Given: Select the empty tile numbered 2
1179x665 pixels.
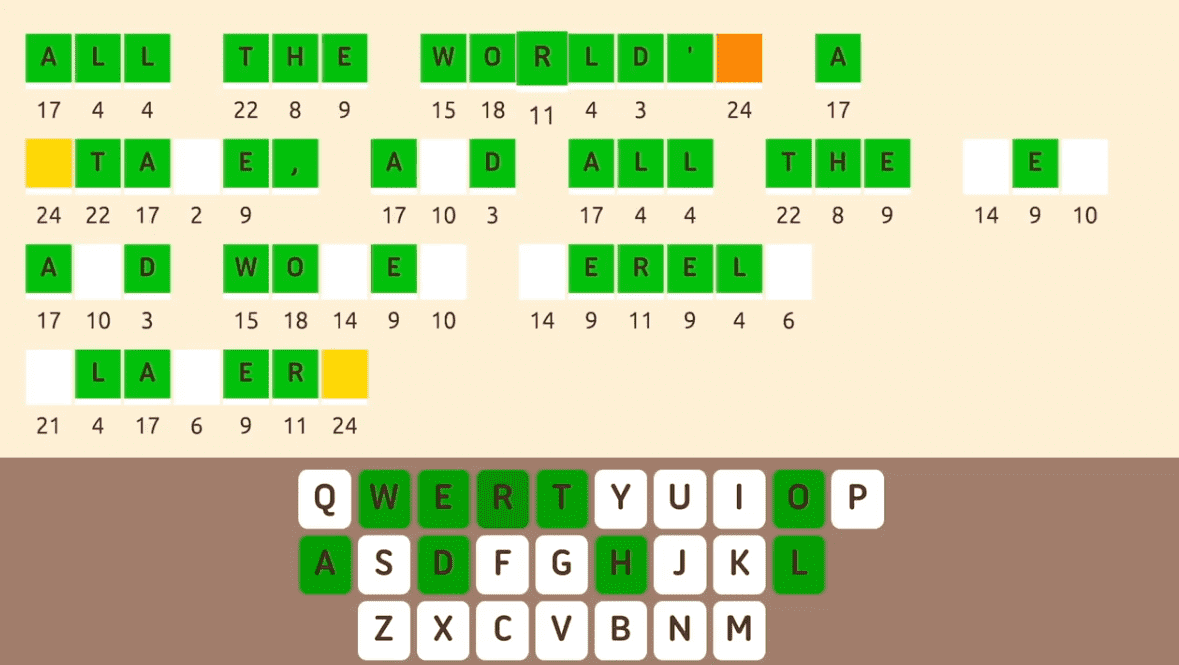Looking at the screenshot, I should (196, 164).
